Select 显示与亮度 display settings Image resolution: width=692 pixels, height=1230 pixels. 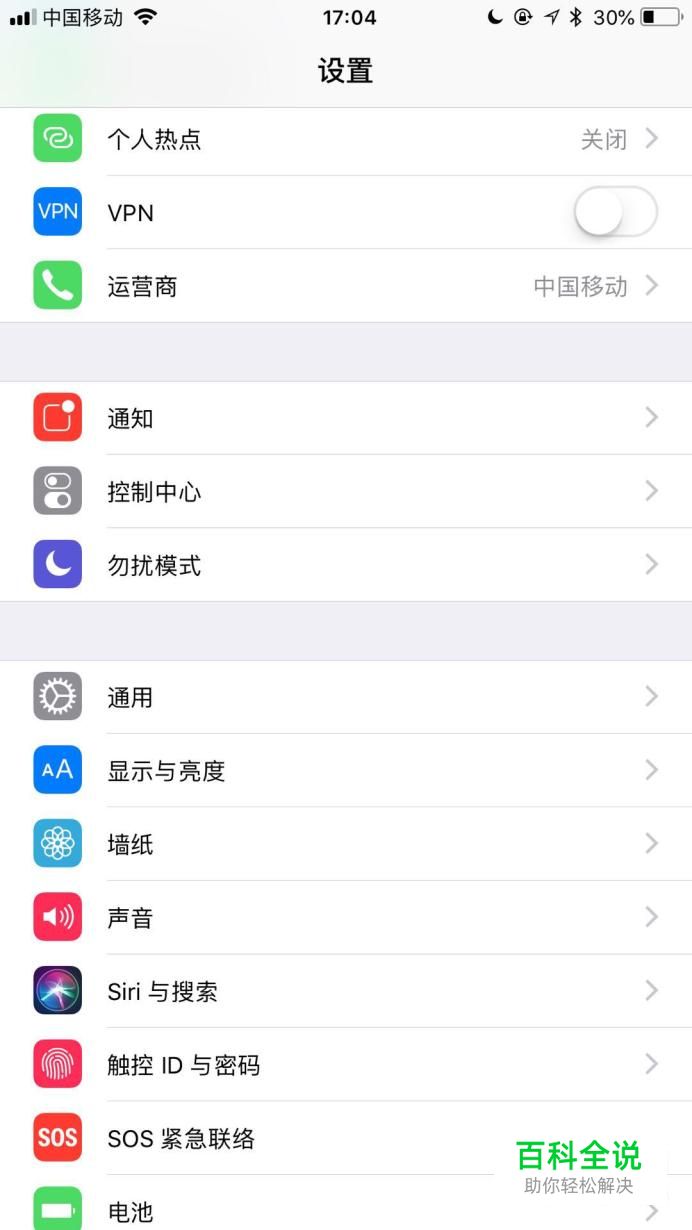coord(345,771)
